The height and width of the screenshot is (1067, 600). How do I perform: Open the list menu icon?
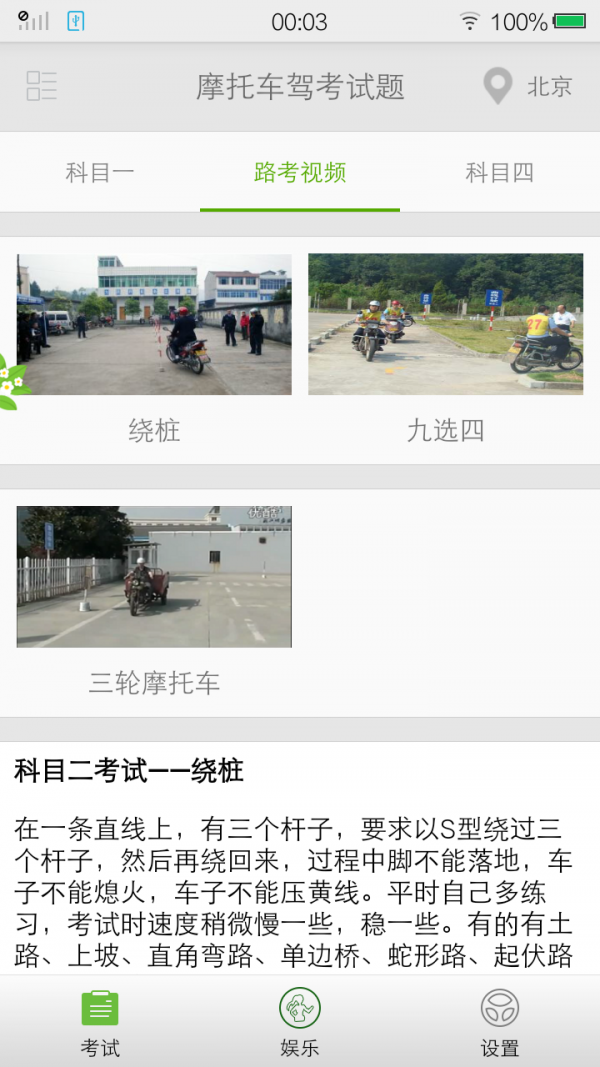[42, 87]
